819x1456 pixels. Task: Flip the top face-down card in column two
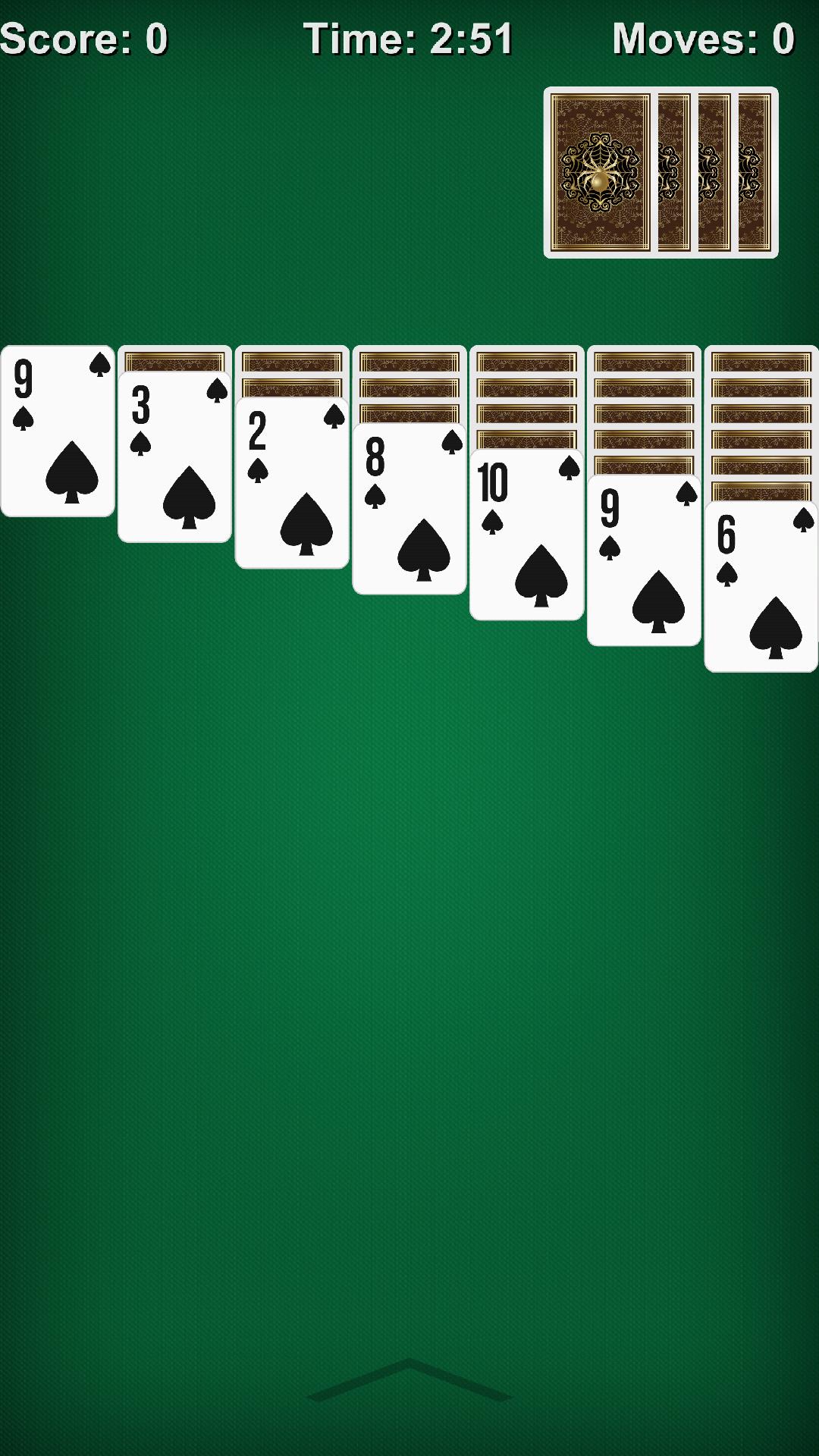(x=174, y=360)
